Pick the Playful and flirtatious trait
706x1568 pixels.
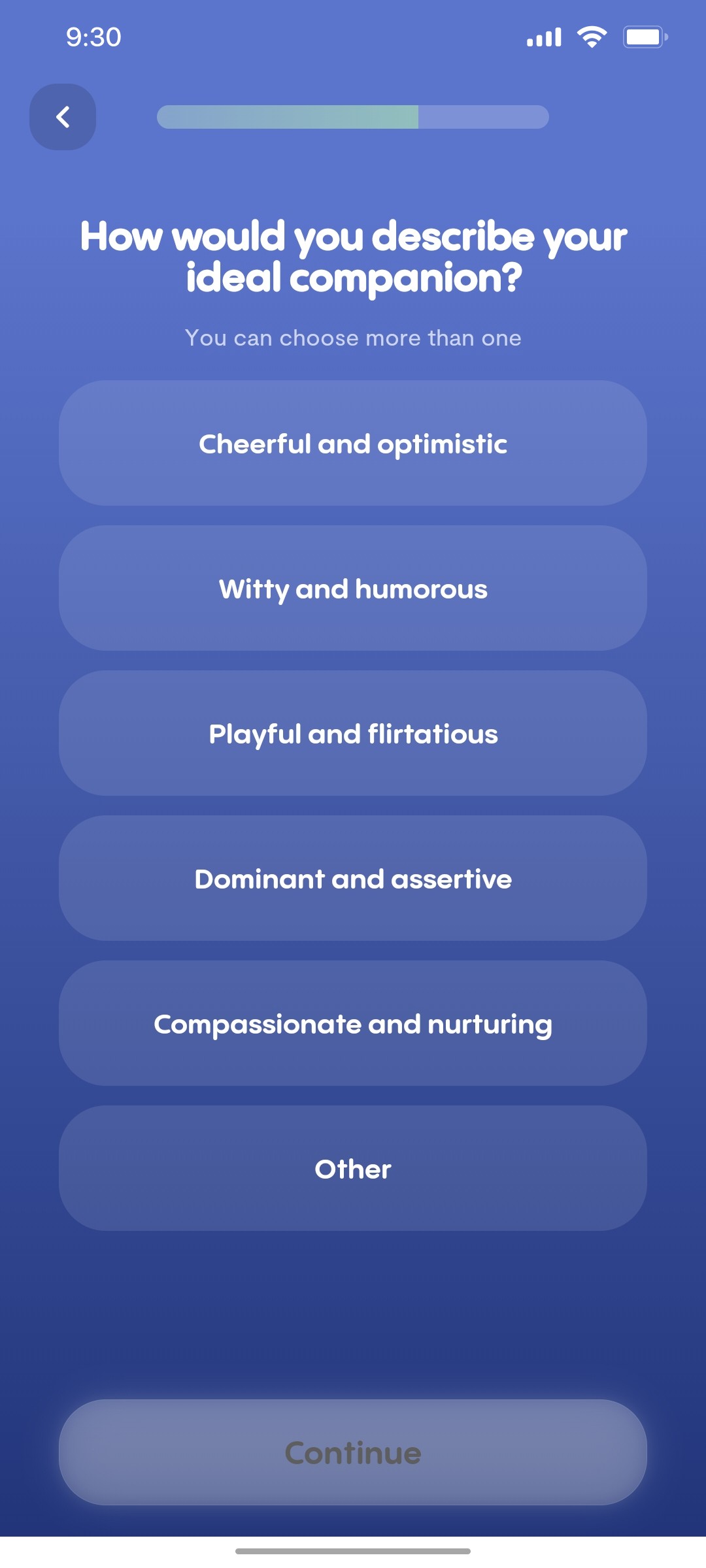click(x=353, y=734)
